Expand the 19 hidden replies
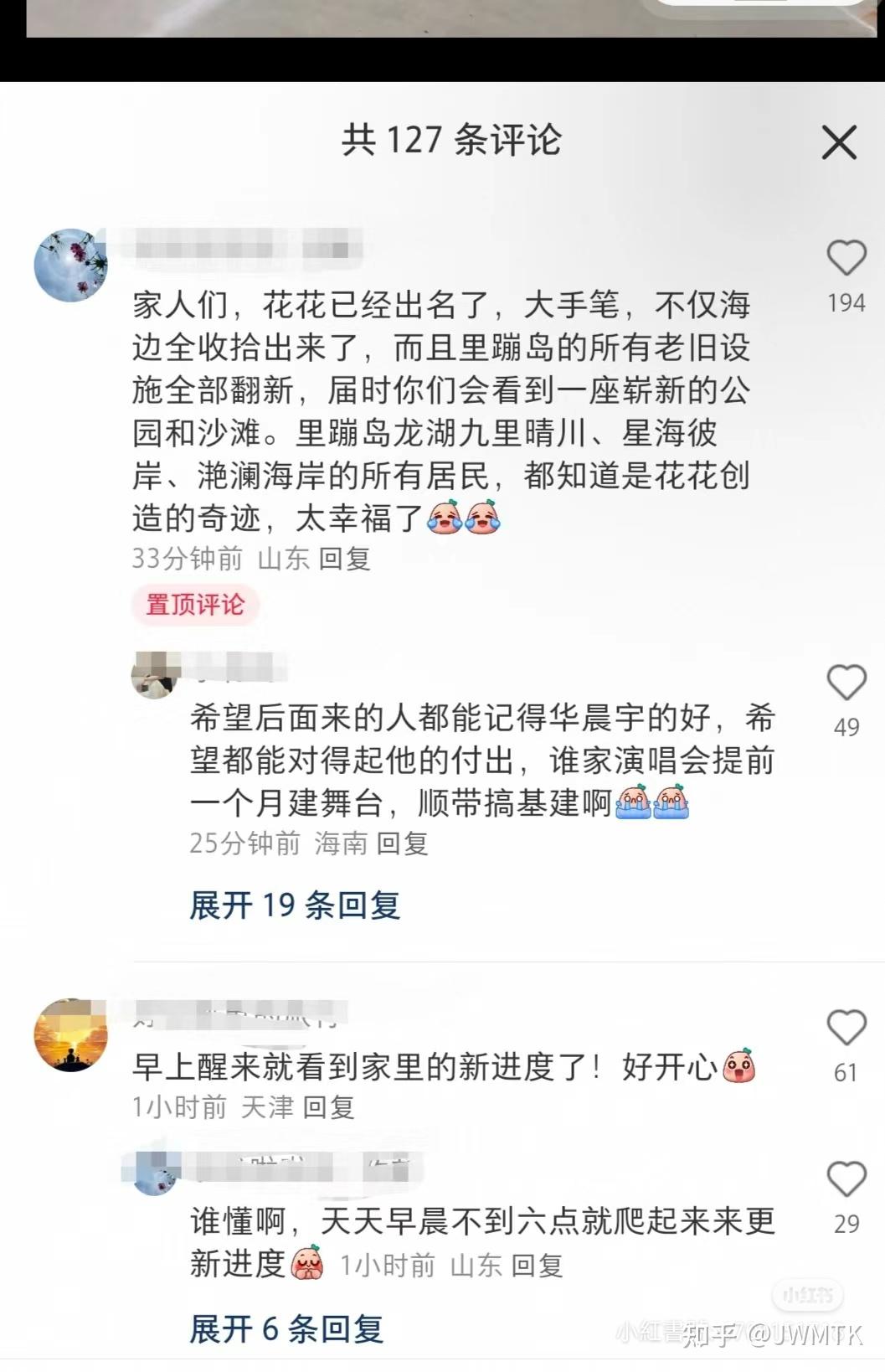Image resolution: width=885 pixels, height=1372 pixels. point(295,905)
